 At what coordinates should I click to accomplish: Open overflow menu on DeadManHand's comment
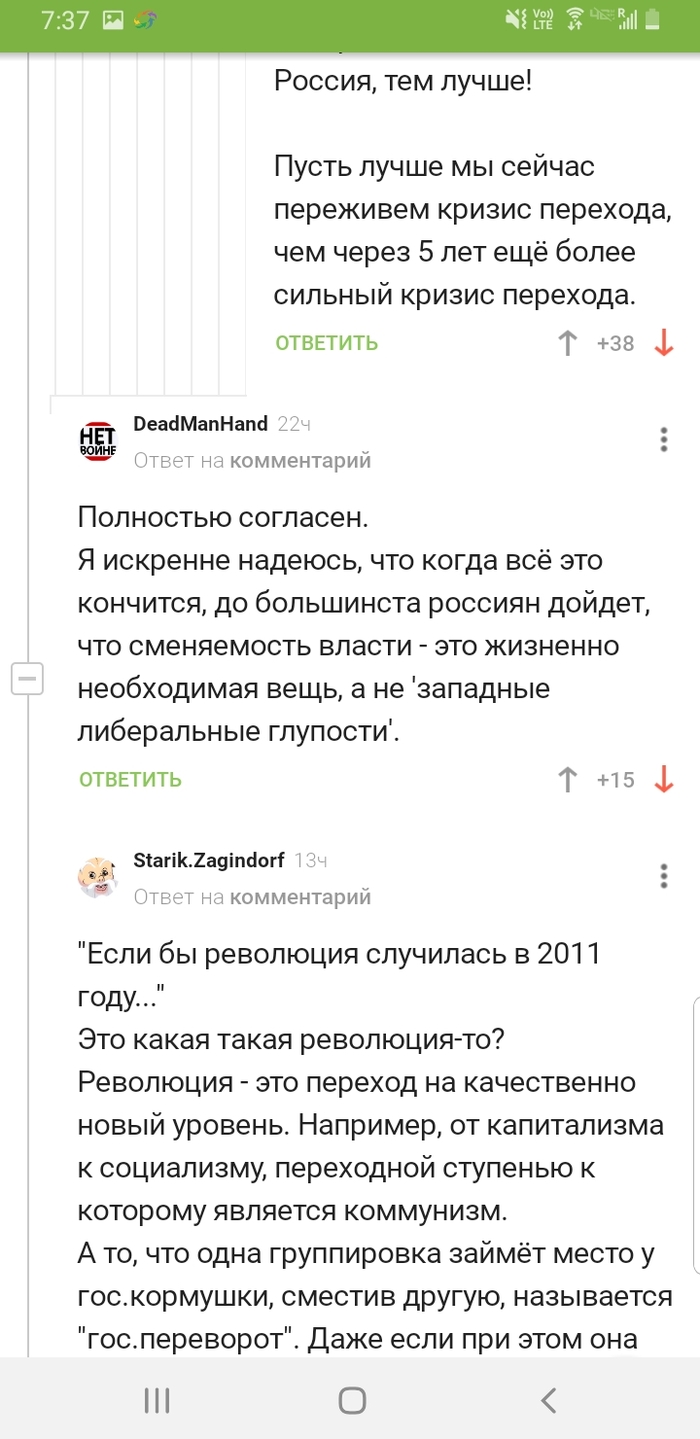pos(664,440)
